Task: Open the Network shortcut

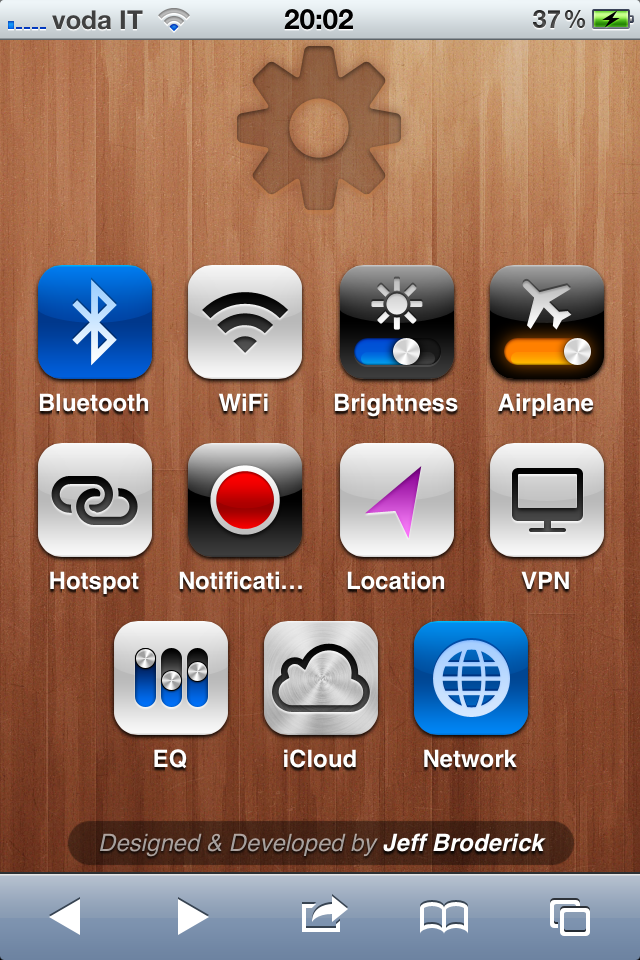Action: tap(471, 678)
